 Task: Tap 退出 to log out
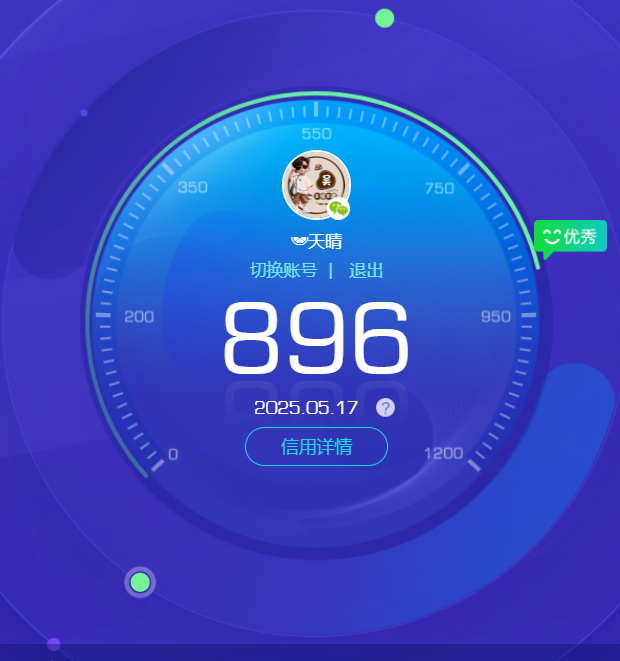365,271
